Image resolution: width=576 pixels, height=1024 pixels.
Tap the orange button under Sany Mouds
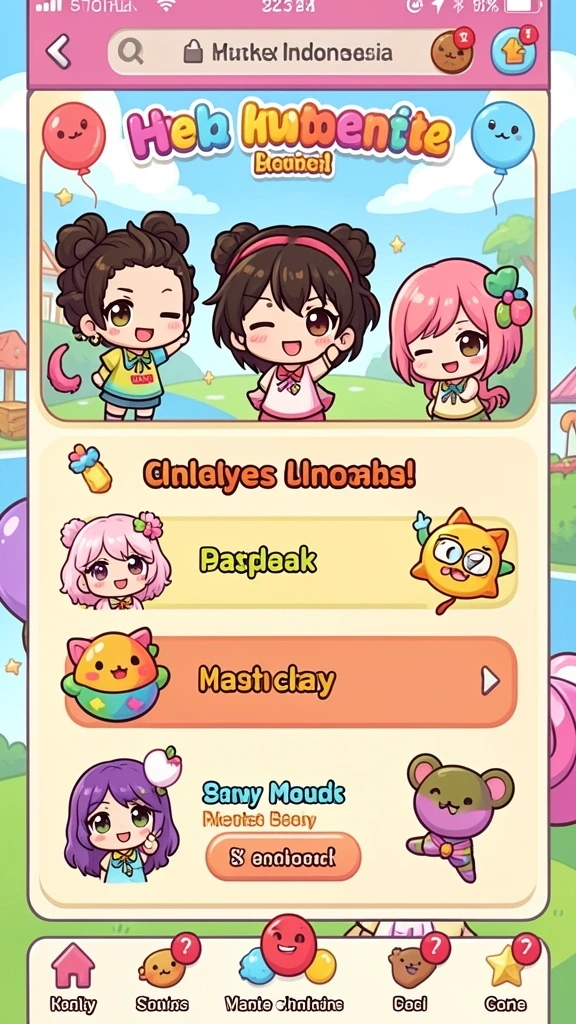coord(283,856)
